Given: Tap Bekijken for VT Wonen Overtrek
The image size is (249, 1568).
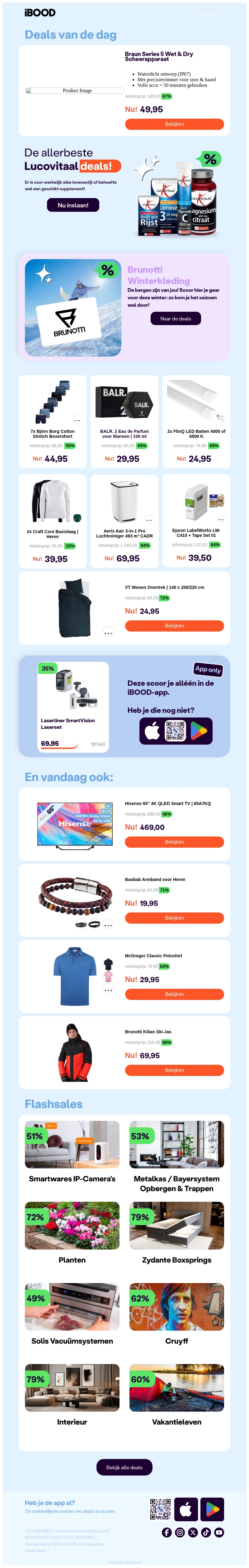Looking at the screenshot, I should [x=174, y=626].
